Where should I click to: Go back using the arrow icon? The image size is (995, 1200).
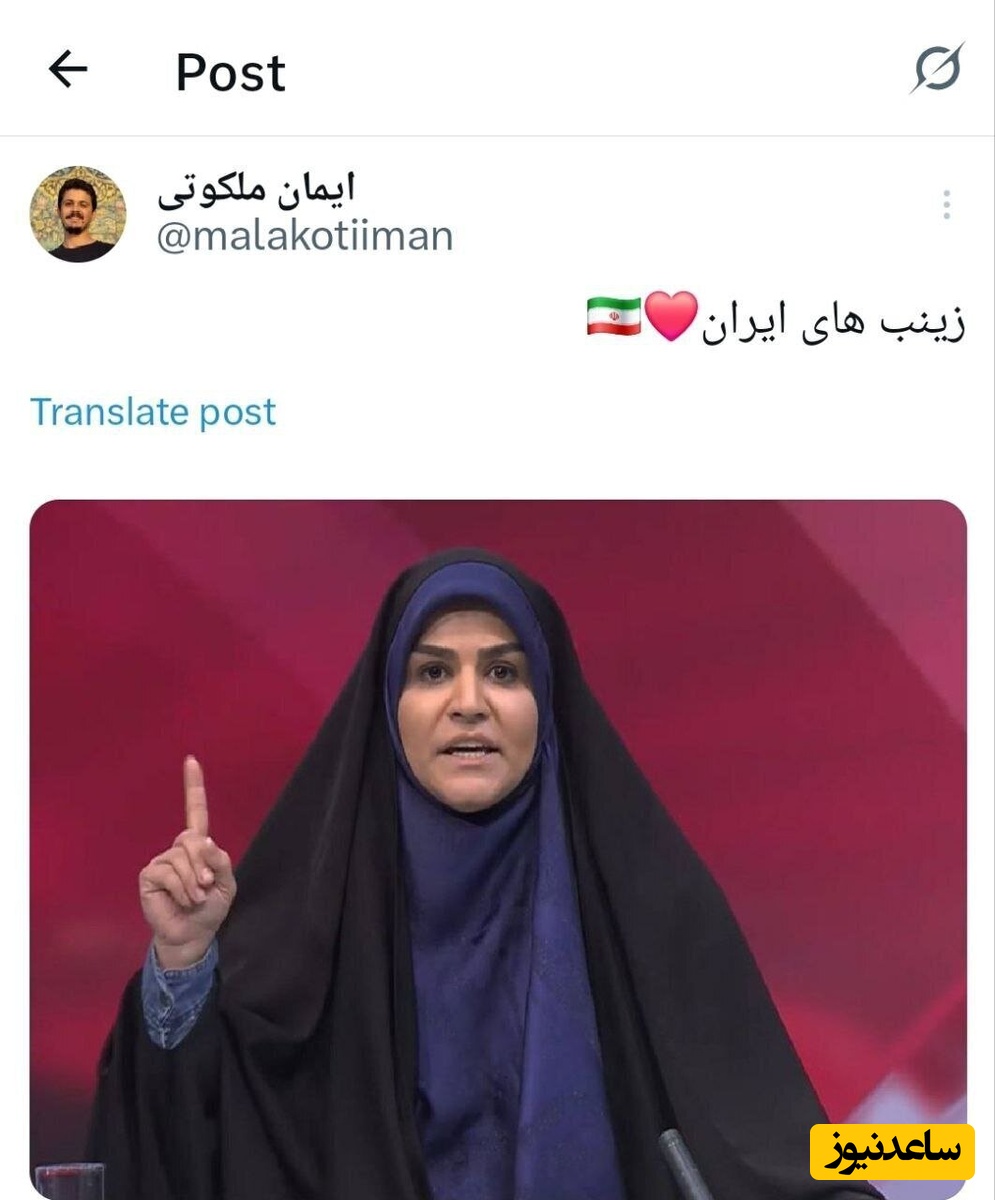coord(68,70)
